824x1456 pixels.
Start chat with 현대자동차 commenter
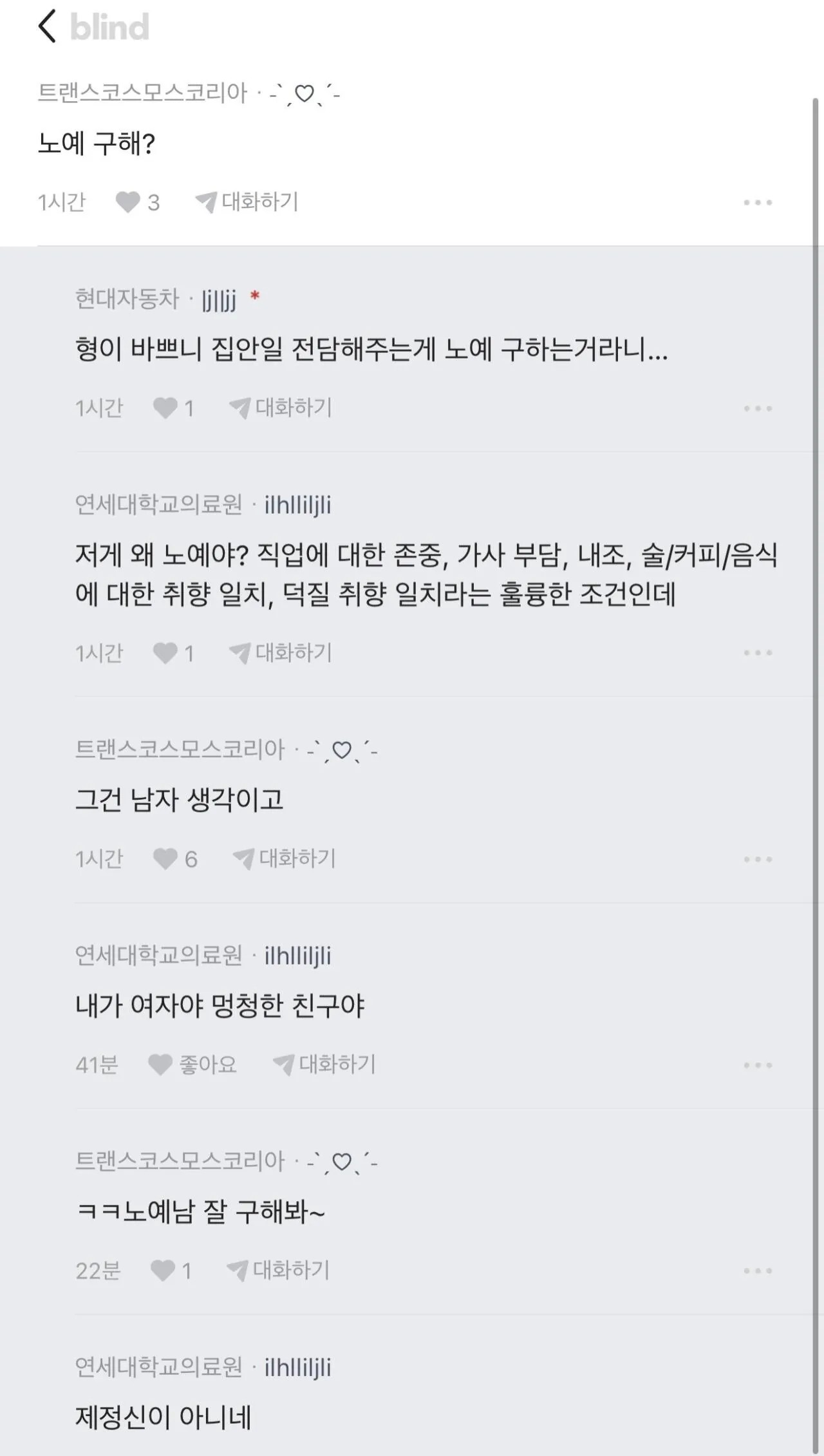pyautogui.click(x=281, y=408)
